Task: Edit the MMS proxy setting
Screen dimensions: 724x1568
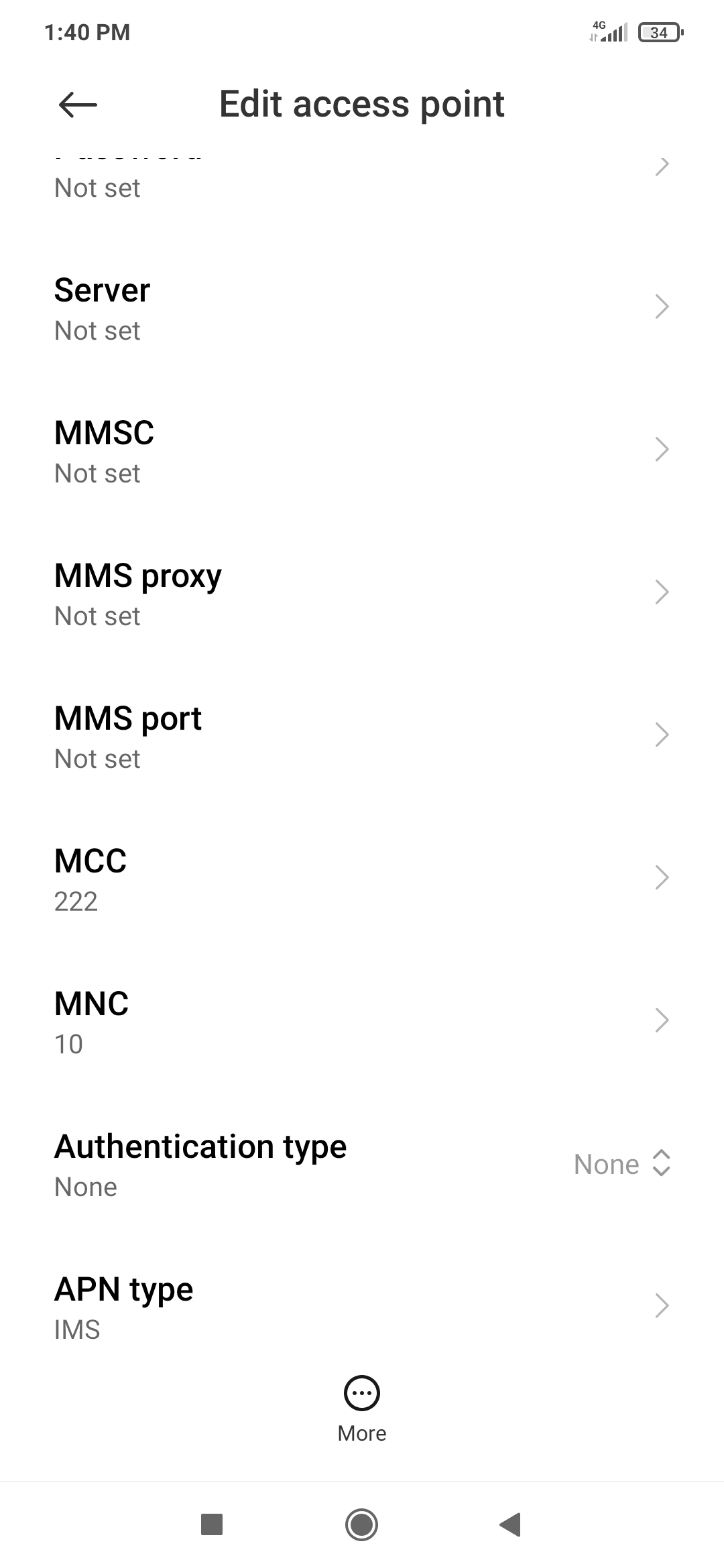Action: point(362,594)
